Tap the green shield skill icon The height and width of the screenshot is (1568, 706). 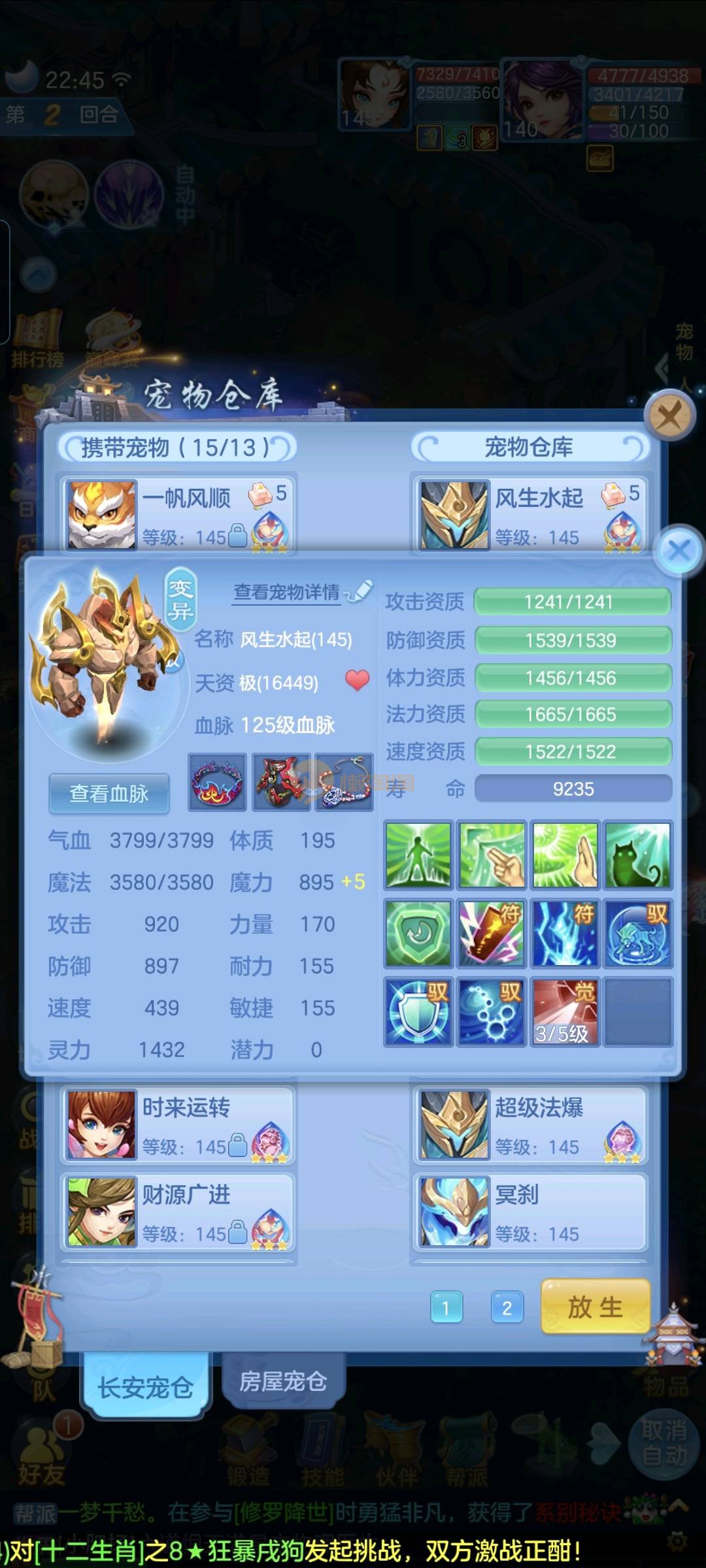tap(418, 933)
